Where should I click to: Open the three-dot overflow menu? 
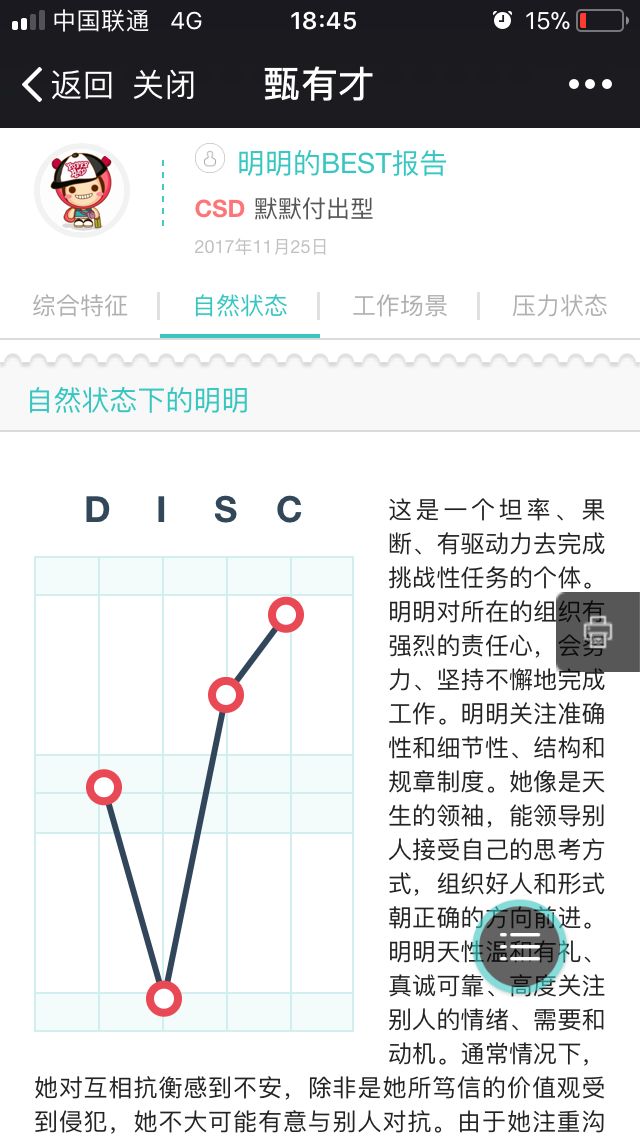click(590, 85)
